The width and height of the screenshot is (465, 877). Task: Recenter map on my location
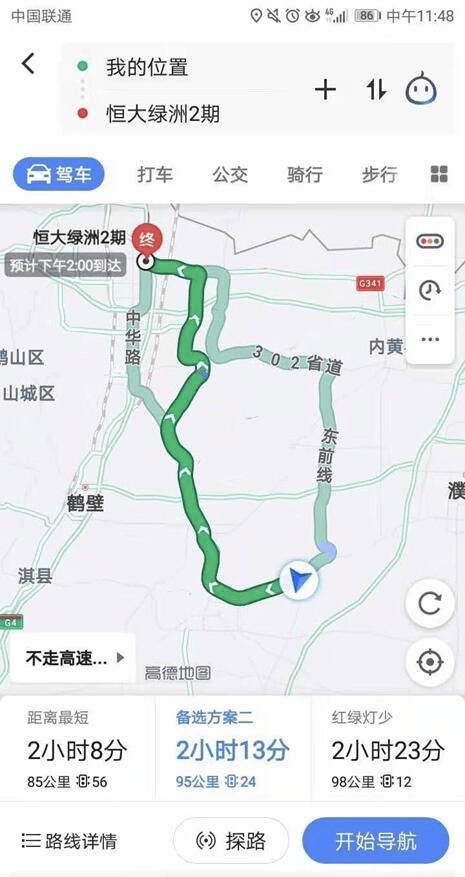pos(430,662)
